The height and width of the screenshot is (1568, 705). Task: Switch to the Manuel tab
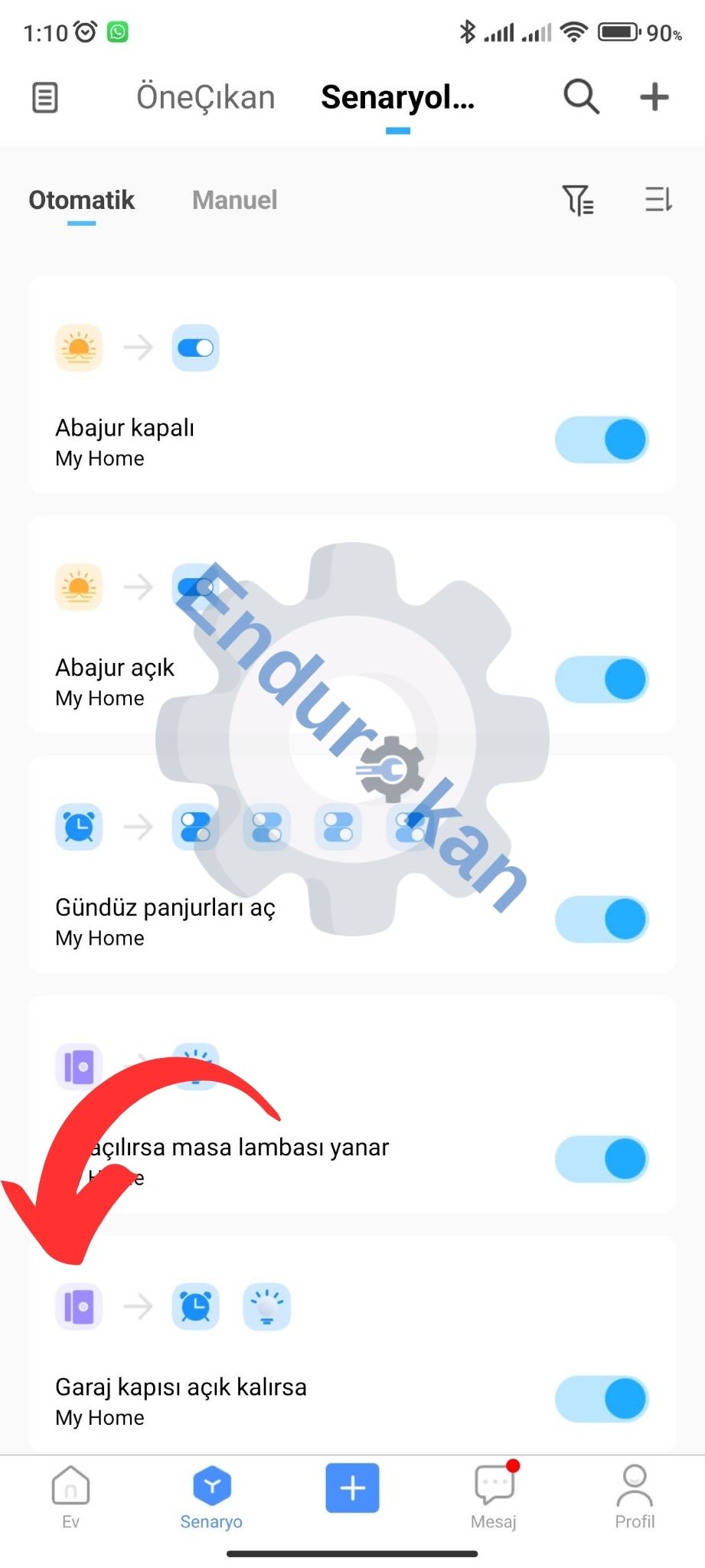[x=234, y=200]
